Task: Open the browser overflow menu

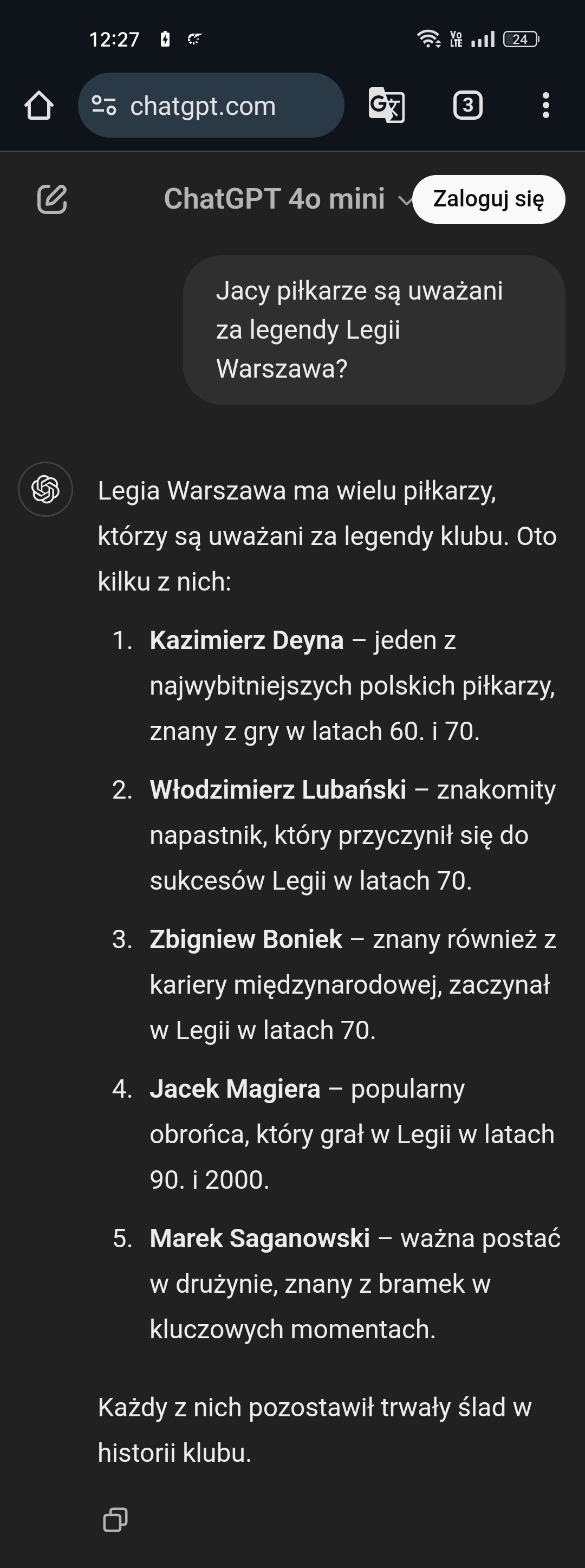Action: 546,105
